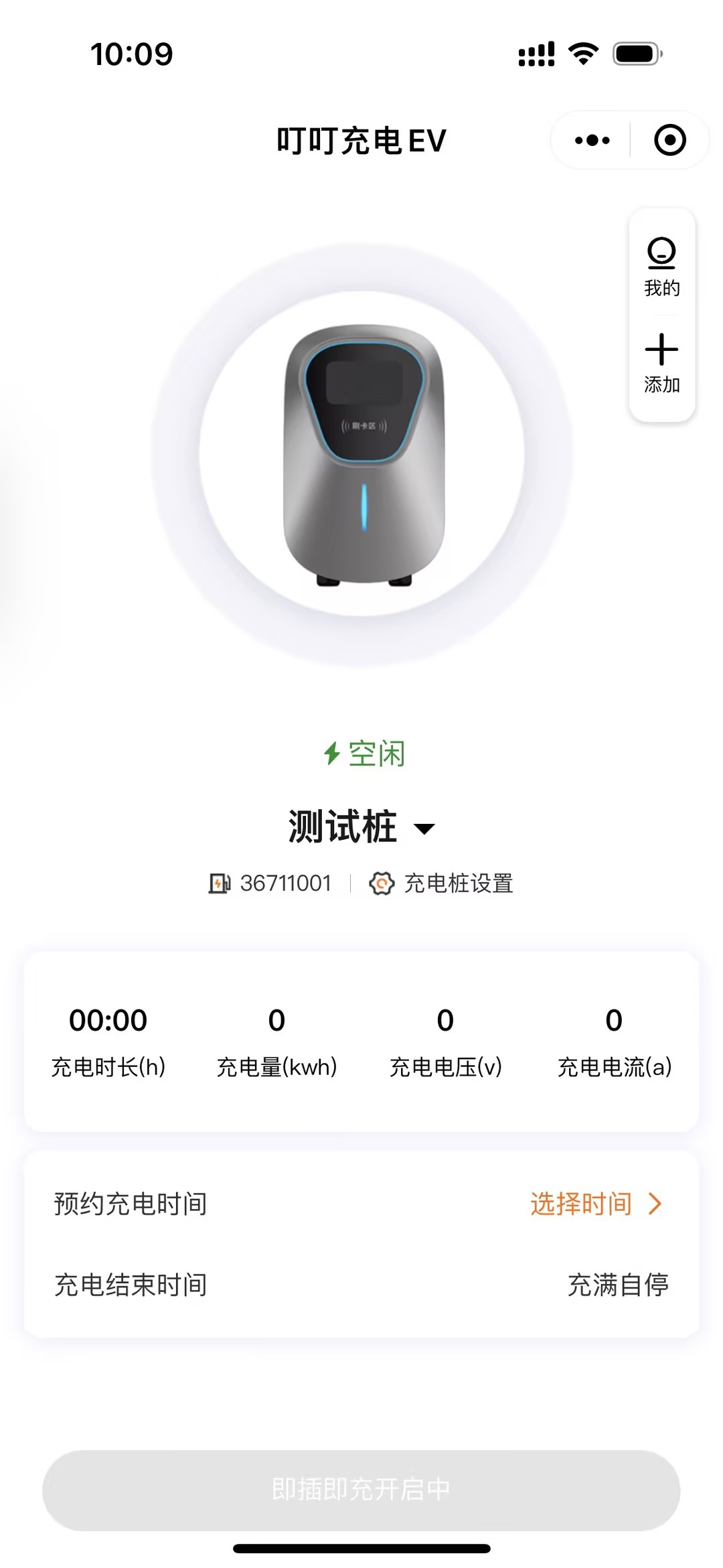Tap the 即插即充开启中 button
Screen dimensions: 723x1568
pyautogui.click(x=361, y=1490)
